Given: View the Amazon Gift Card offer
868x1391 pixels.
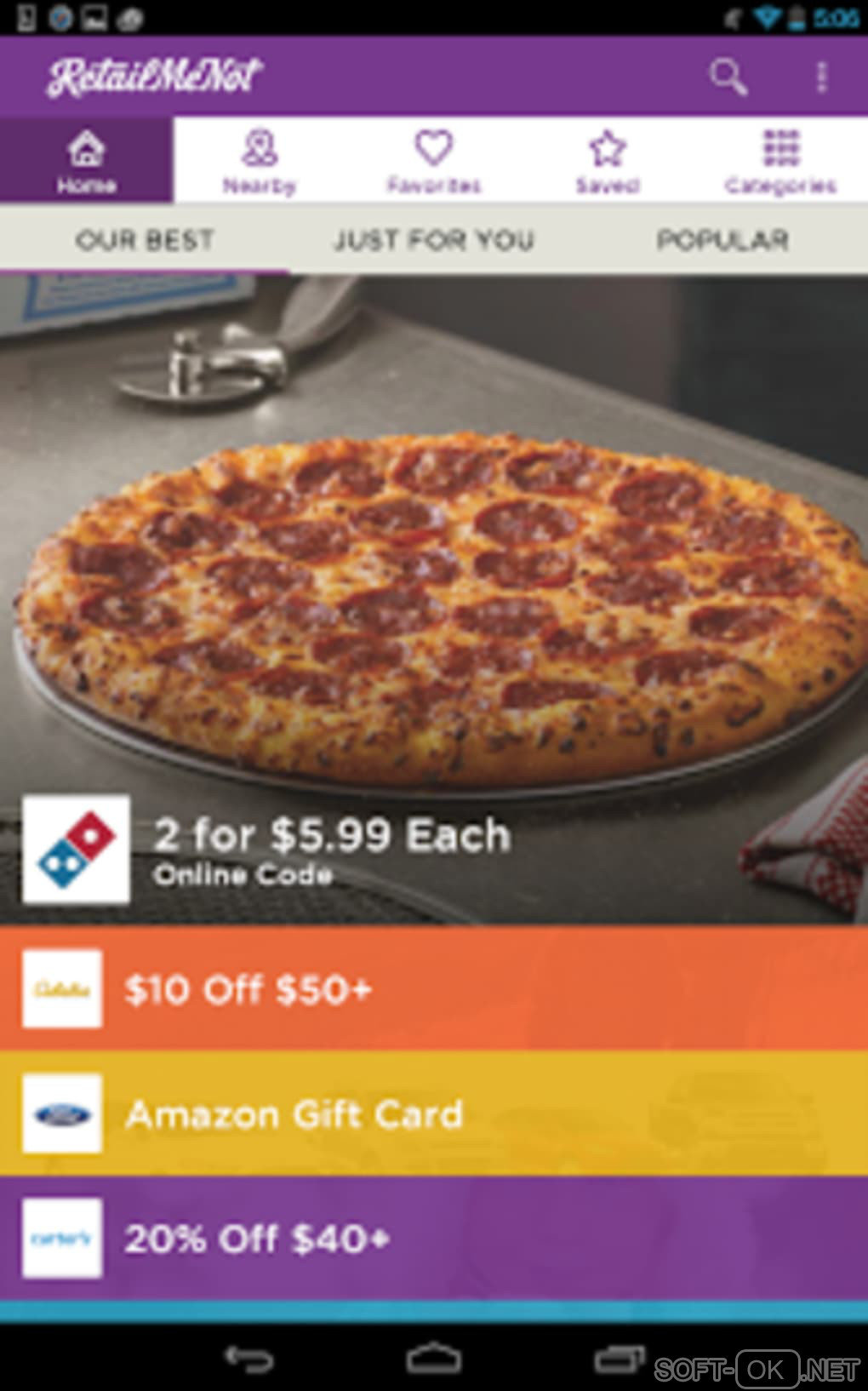Looking at the screenshot, I should (x=434, y=1113).
